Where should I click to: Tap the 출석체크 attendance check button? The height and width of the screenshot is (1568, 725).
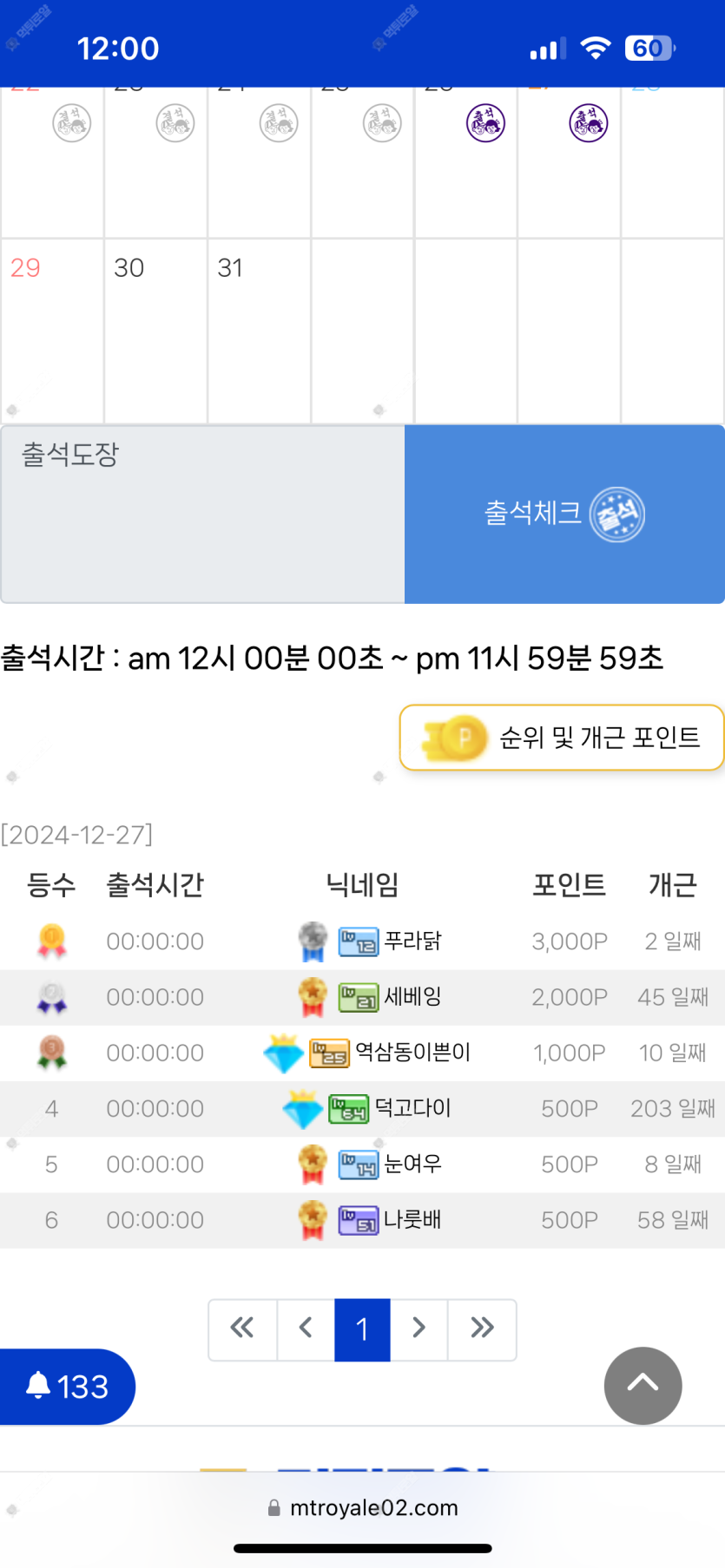564,514
